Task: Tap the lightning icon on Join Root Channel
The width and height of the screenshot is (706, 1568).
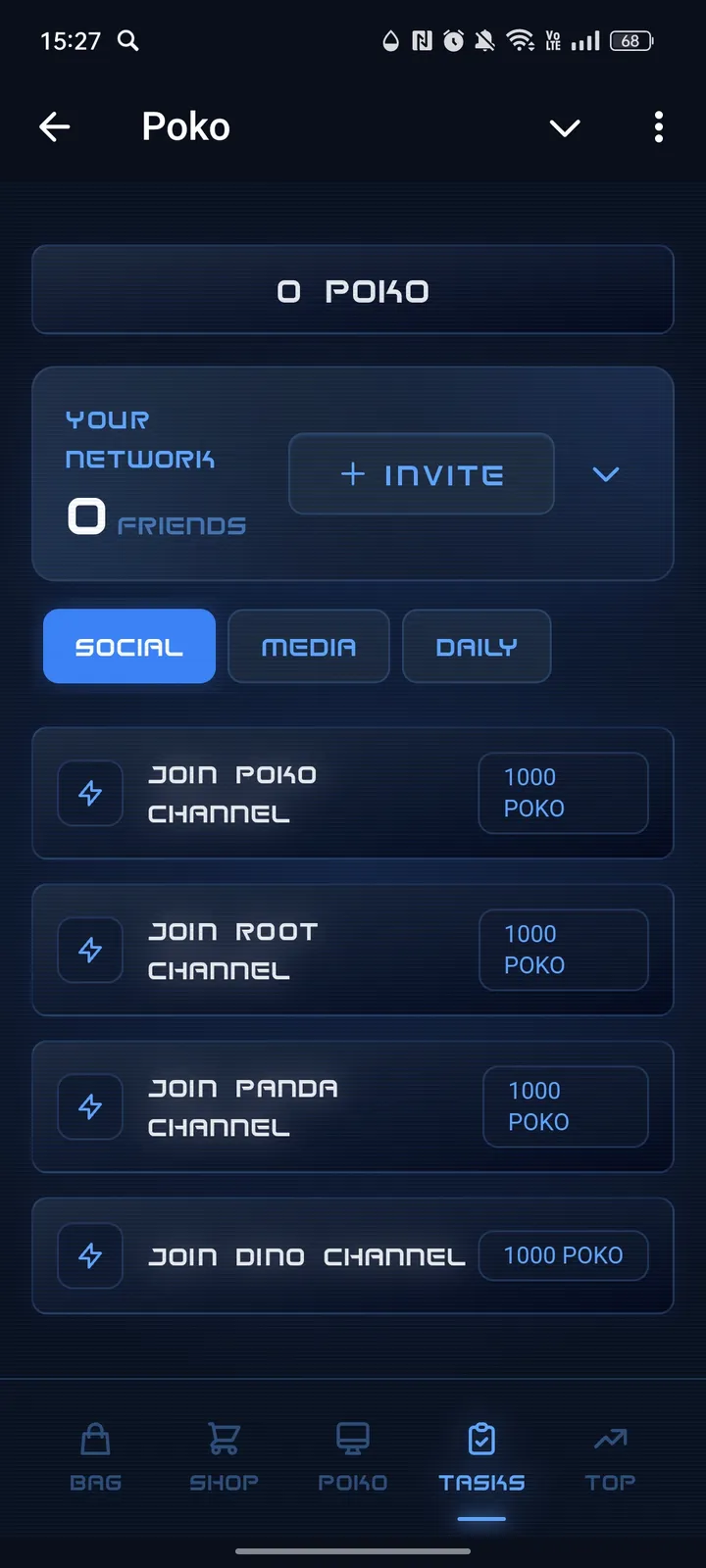Action: coord(89,950)
